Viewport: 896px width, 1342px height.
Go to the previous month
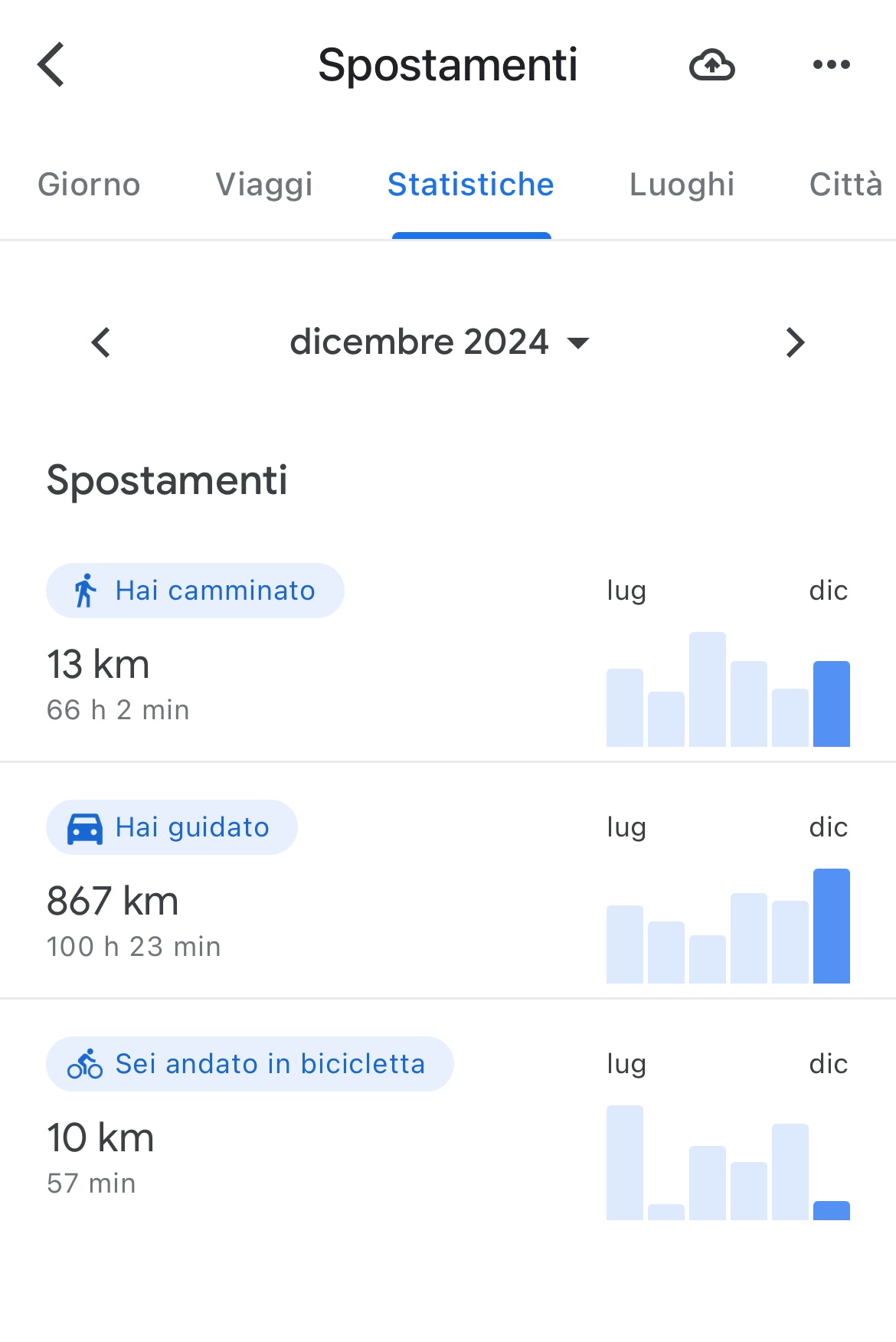101,342
